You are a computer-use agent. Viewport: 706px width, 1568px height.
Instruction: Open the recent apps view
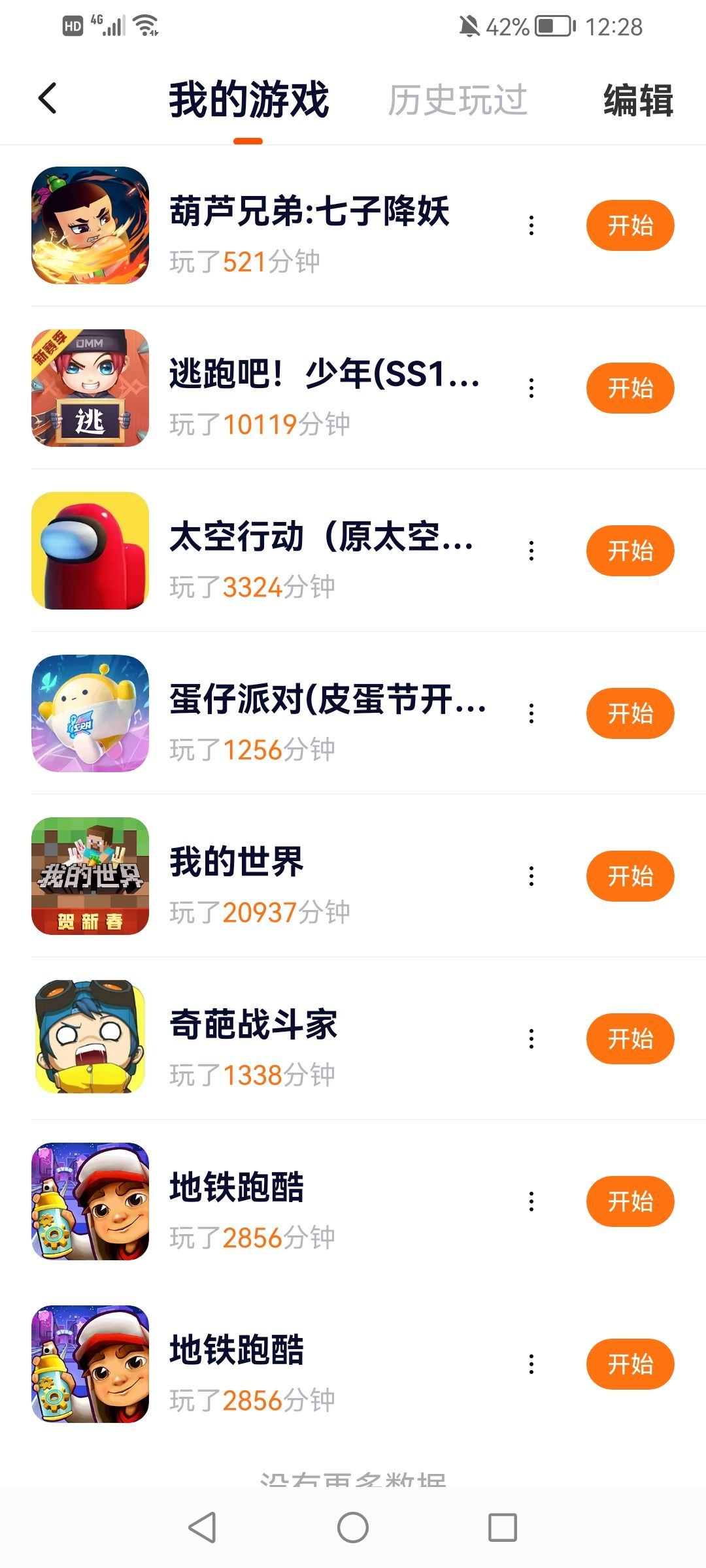pos(503,1527)
